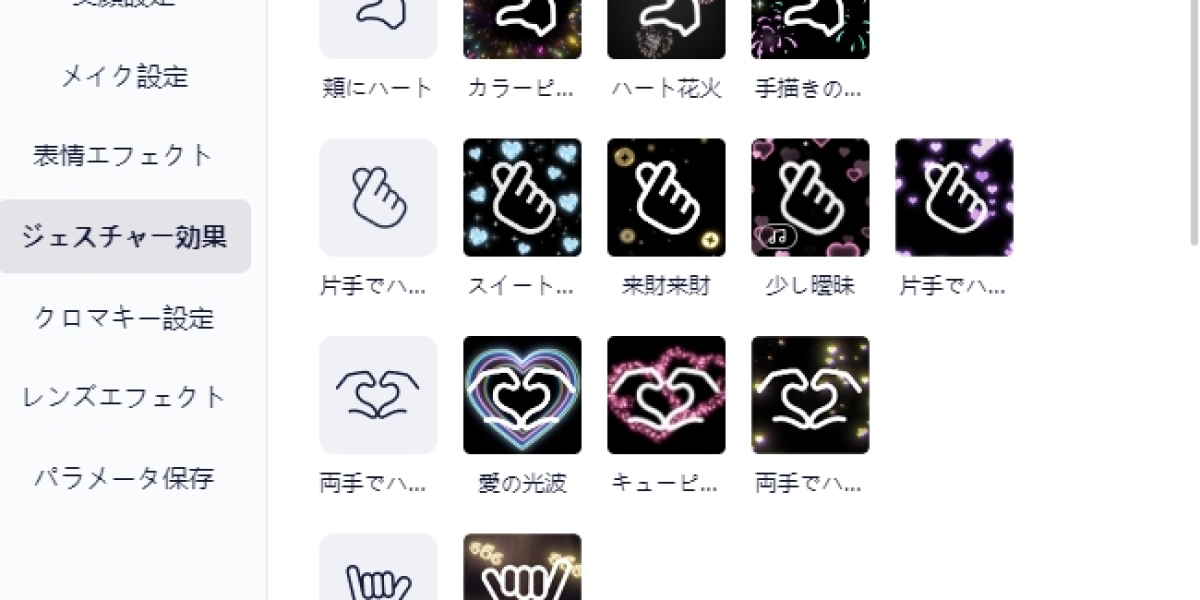The image size is (1200, 600).
Task: Choose the 頬にハート gesture tile
Action: click(x=378, y=28)
